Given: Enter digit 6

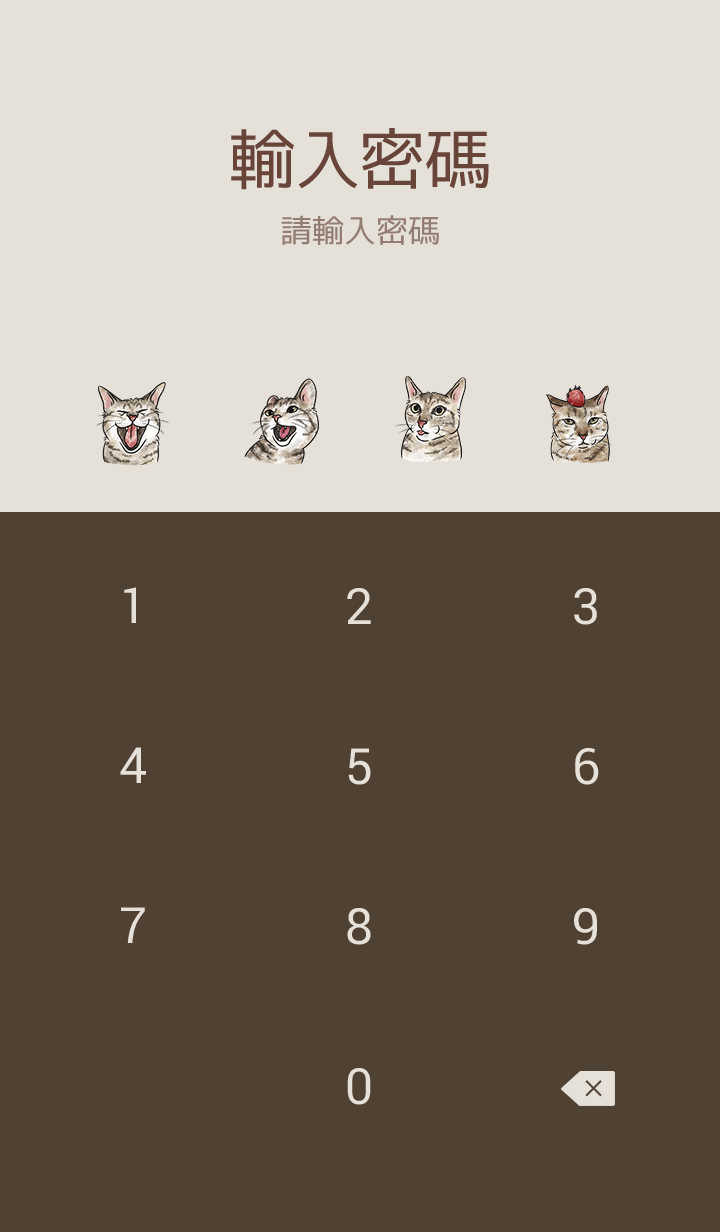Looking at the screenshot, I should [586, 767].
